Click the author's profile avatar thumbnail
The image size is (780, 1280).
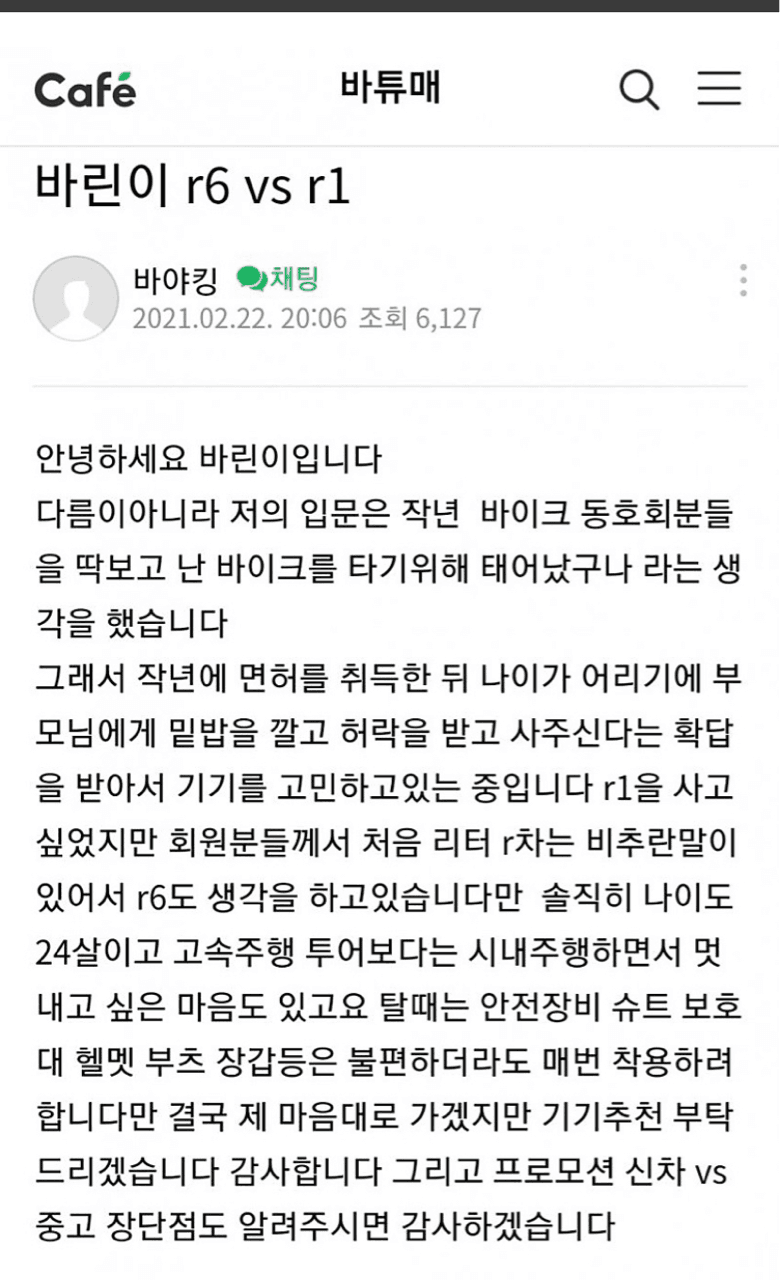click(x=75, y=297)
